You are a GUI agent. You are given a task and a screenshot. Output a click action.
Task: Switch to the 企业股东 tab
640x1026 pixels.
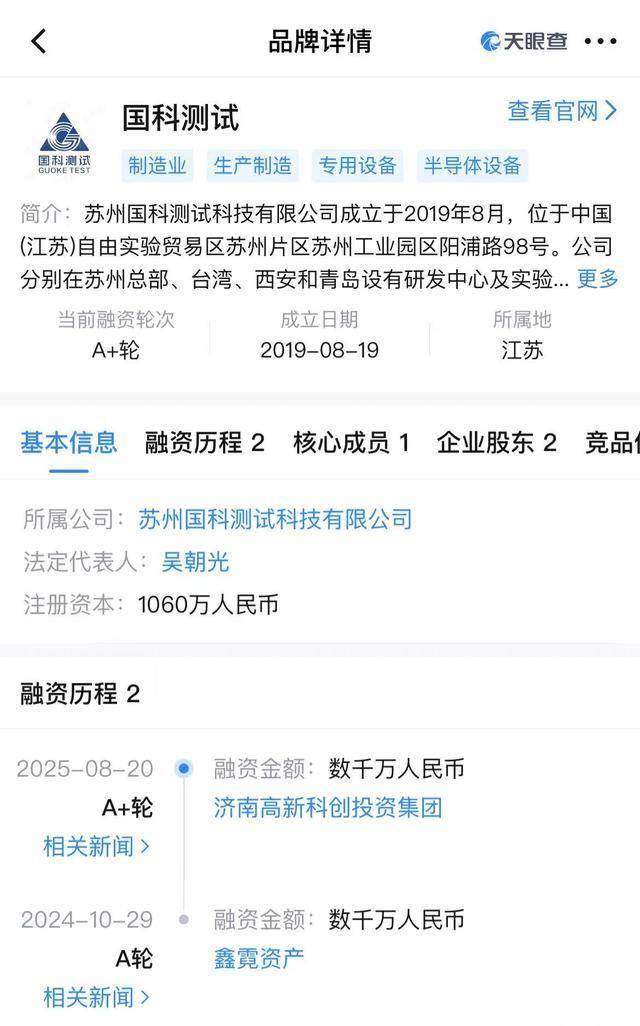pos(497,443)
